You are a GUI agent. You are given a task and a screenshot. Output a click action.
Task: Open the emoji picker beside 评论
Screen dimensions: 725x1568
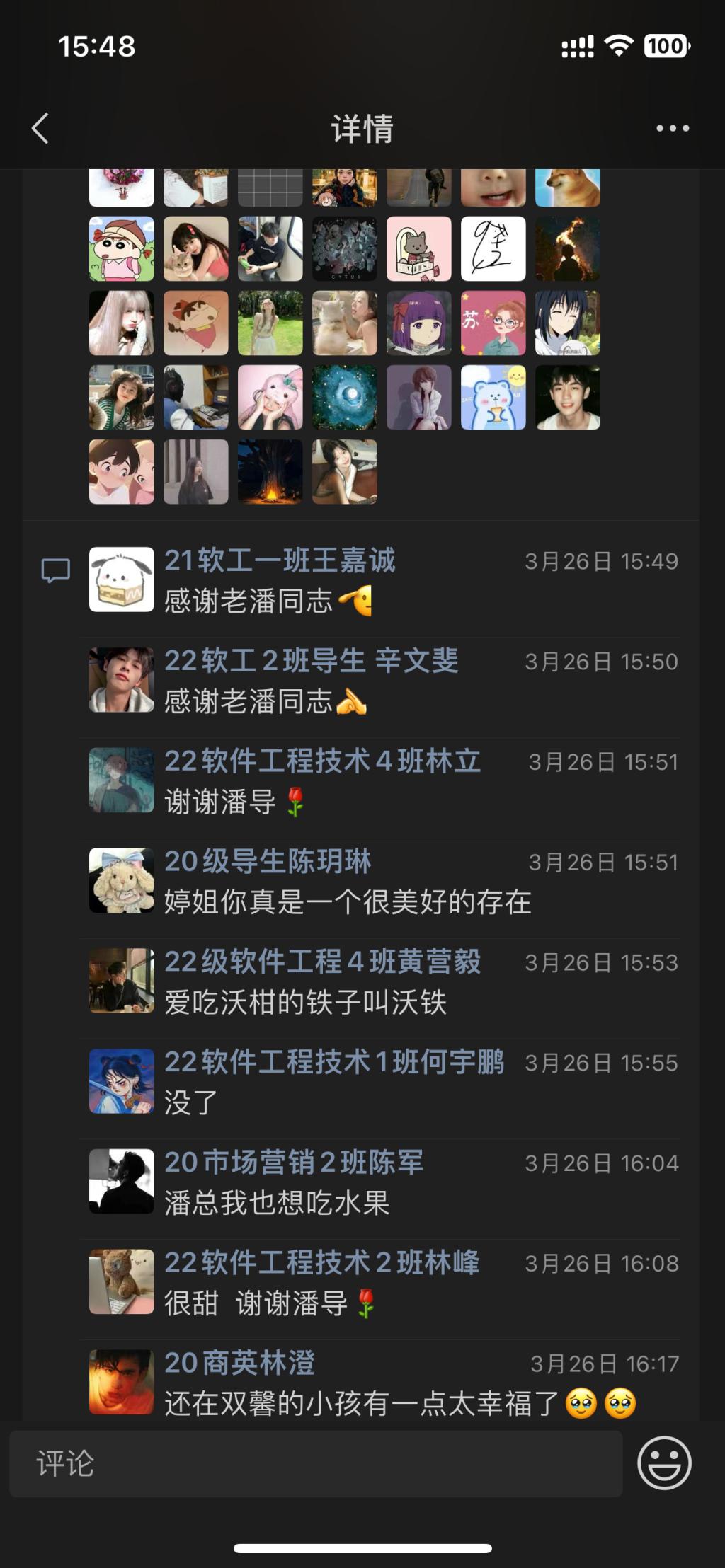(664, 1463)
